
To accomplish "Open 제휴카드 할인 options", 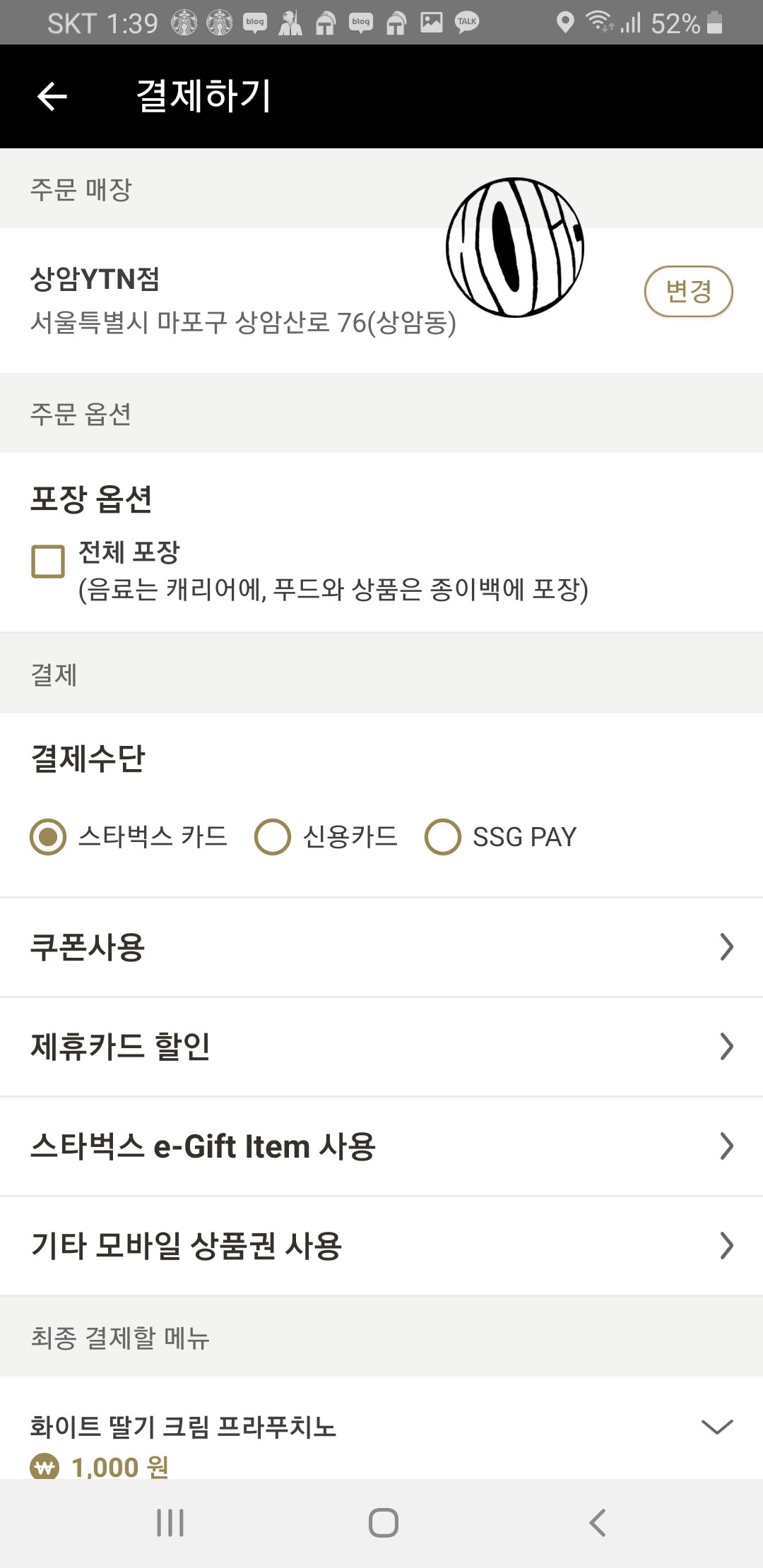I will pos(381,1047).
